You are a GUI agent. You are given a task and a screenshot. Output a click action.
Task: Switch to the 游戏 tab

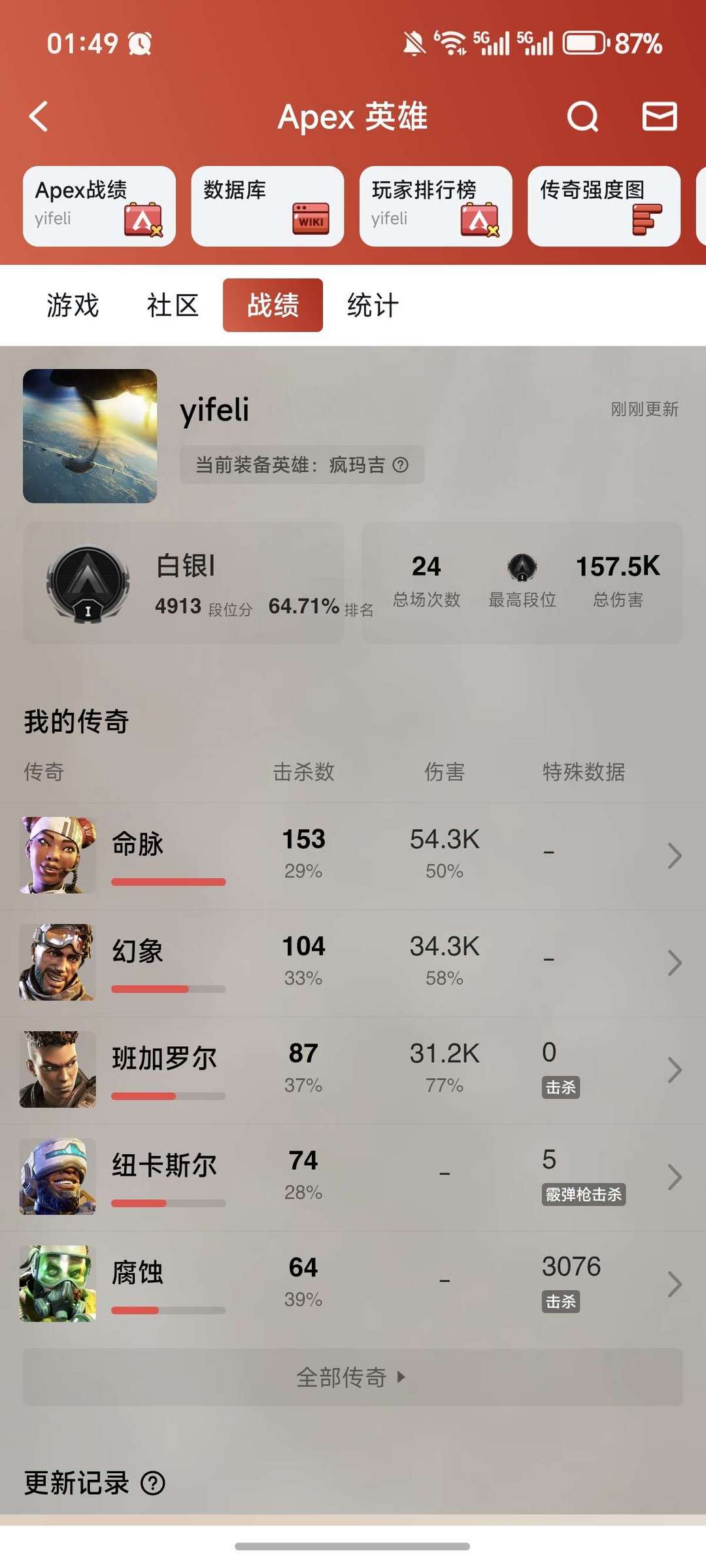pyautogui.click(x=73, y=305)
